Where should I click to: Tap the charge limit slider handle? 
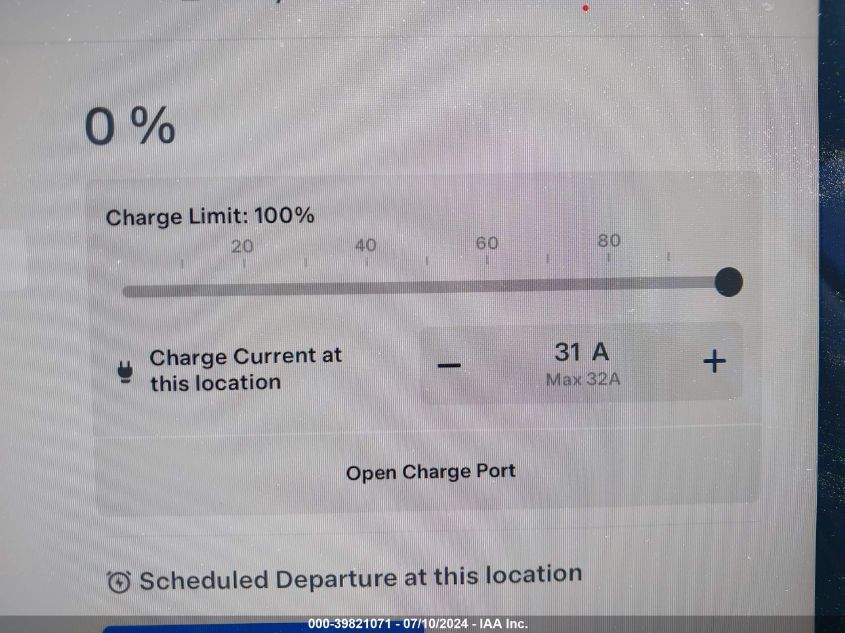(729, 283)
